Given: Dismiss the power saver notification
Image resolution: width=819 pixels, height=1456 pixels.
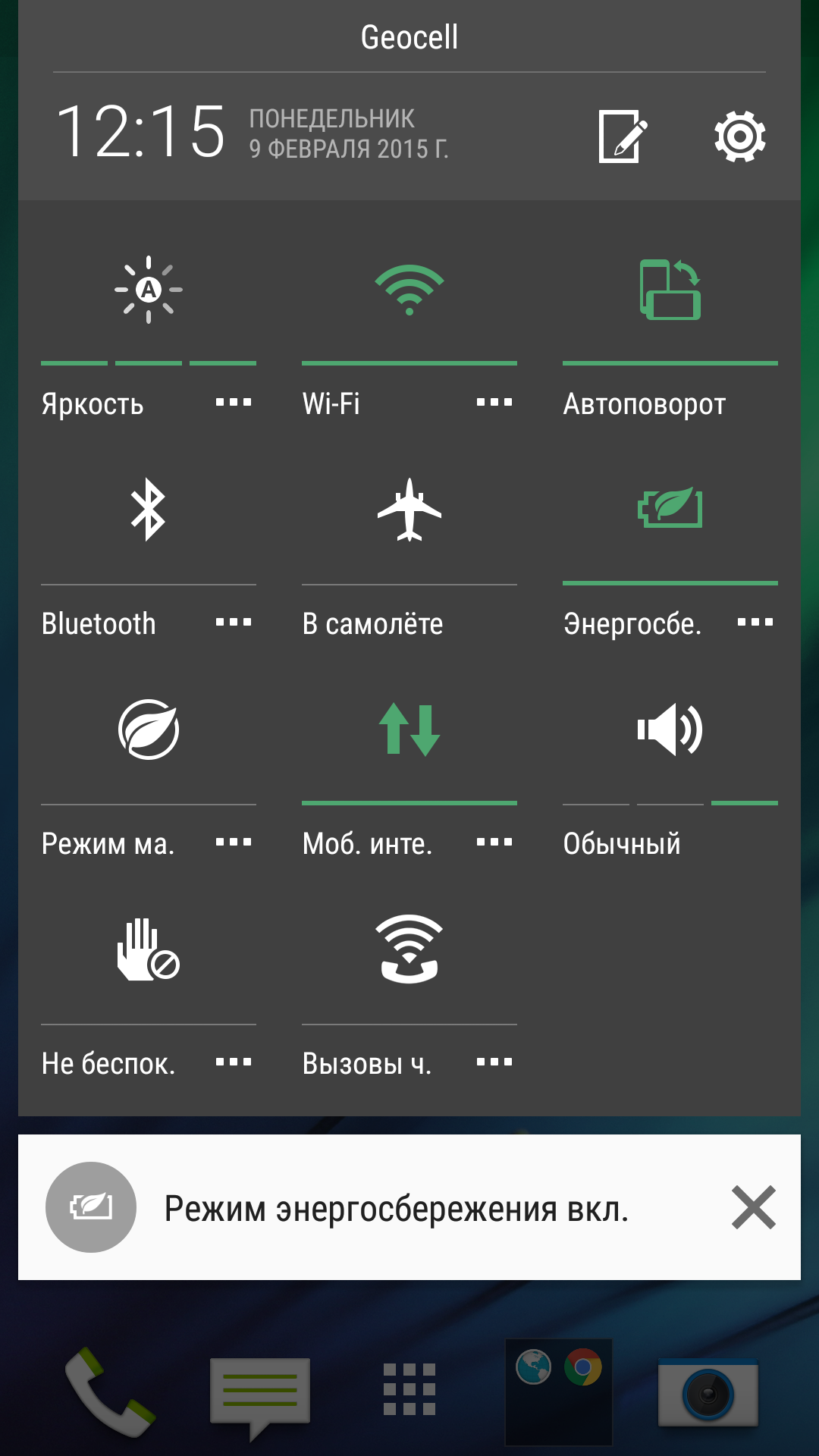Looking at the screenshot, I should pyautogui.click(x=753, y=1207).
